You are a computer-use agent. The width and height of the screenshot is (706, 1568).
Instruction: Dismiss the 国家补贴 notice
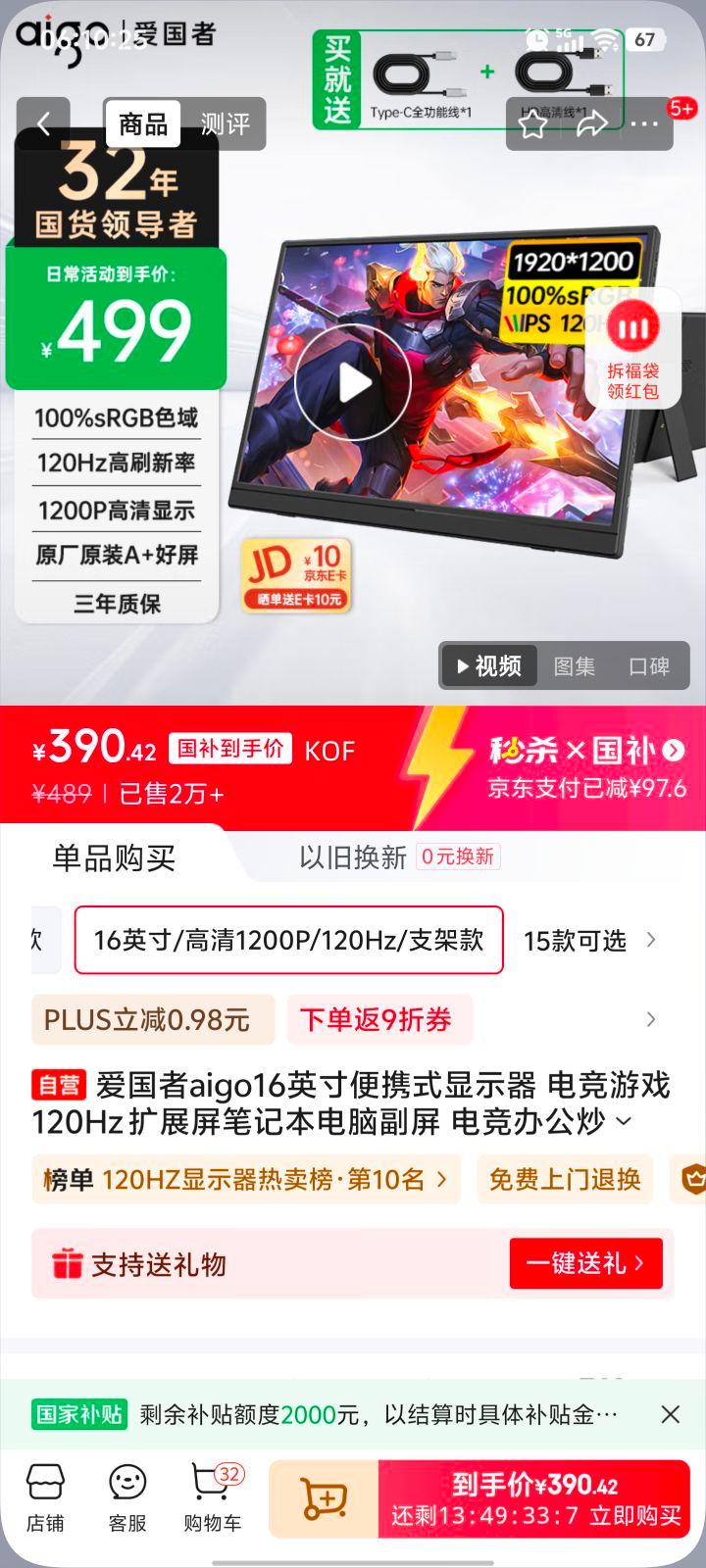click(x=671, y=1414)
